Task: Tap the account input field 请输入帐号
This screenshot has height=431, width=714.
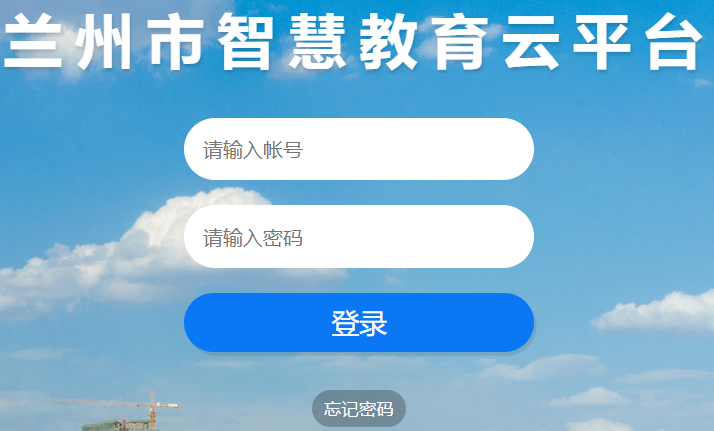Action: pos(358,150)
